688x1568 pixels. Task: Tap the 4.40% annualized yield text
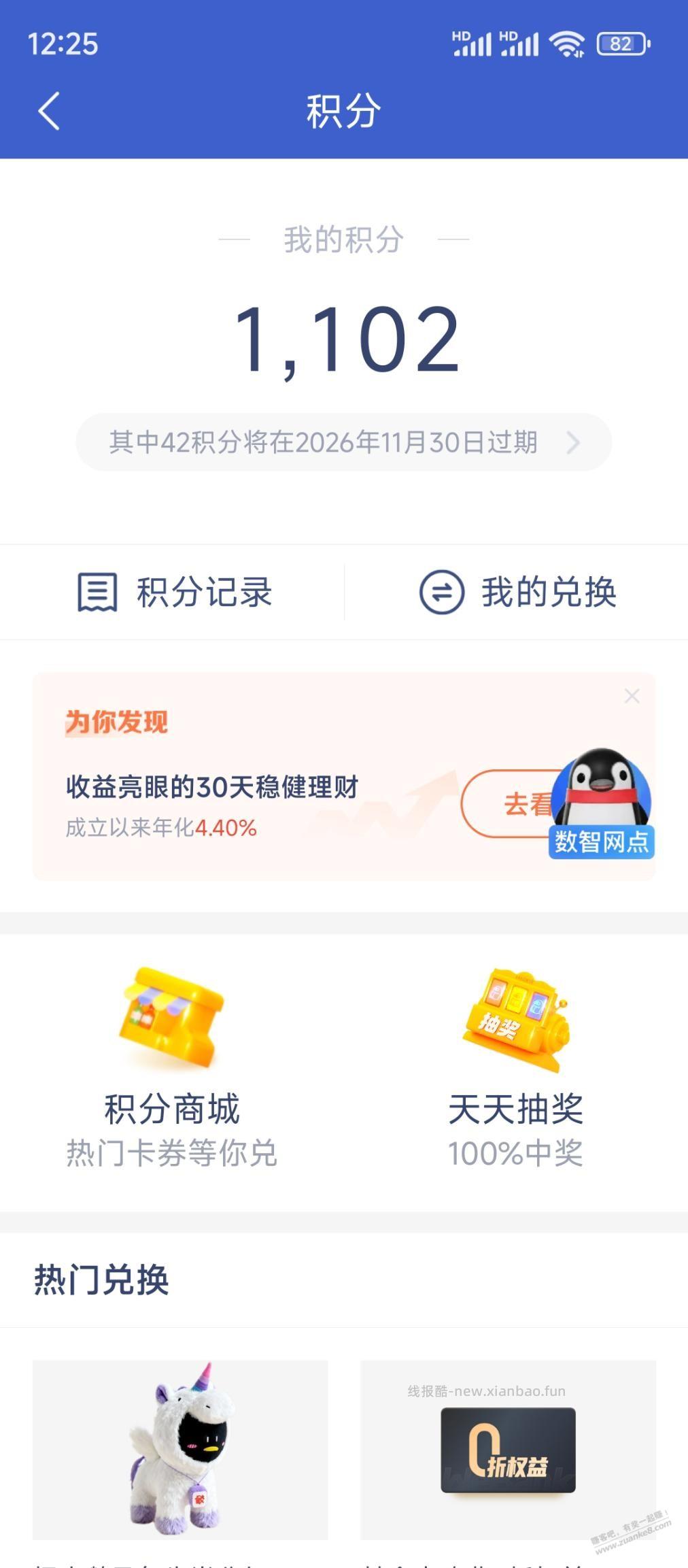click(x=229, y=828)
